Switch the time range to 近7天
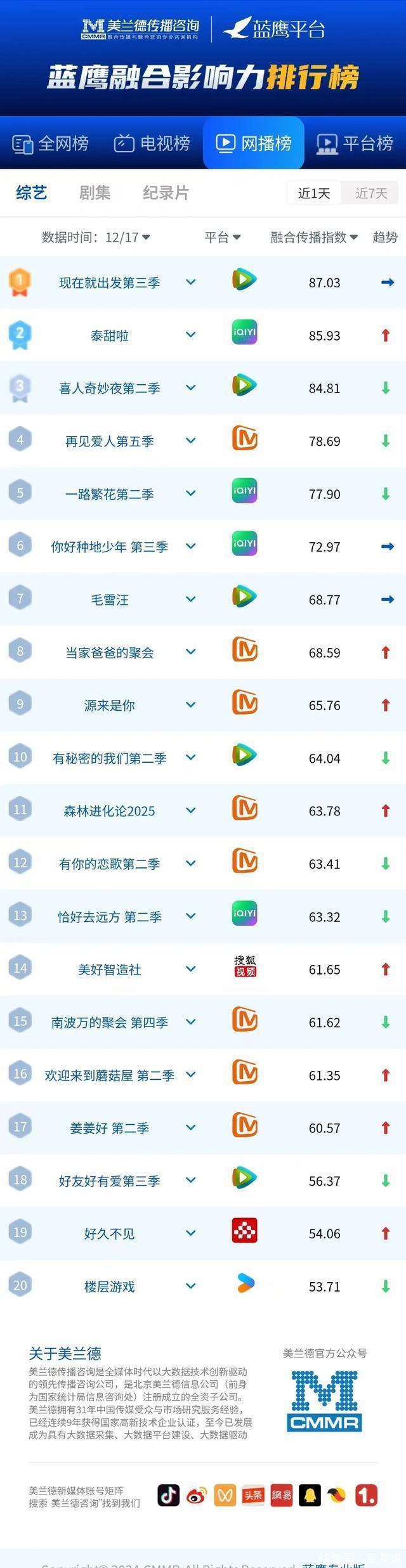The height and width of the screenshot is (1568, 406). coord(371,193)
